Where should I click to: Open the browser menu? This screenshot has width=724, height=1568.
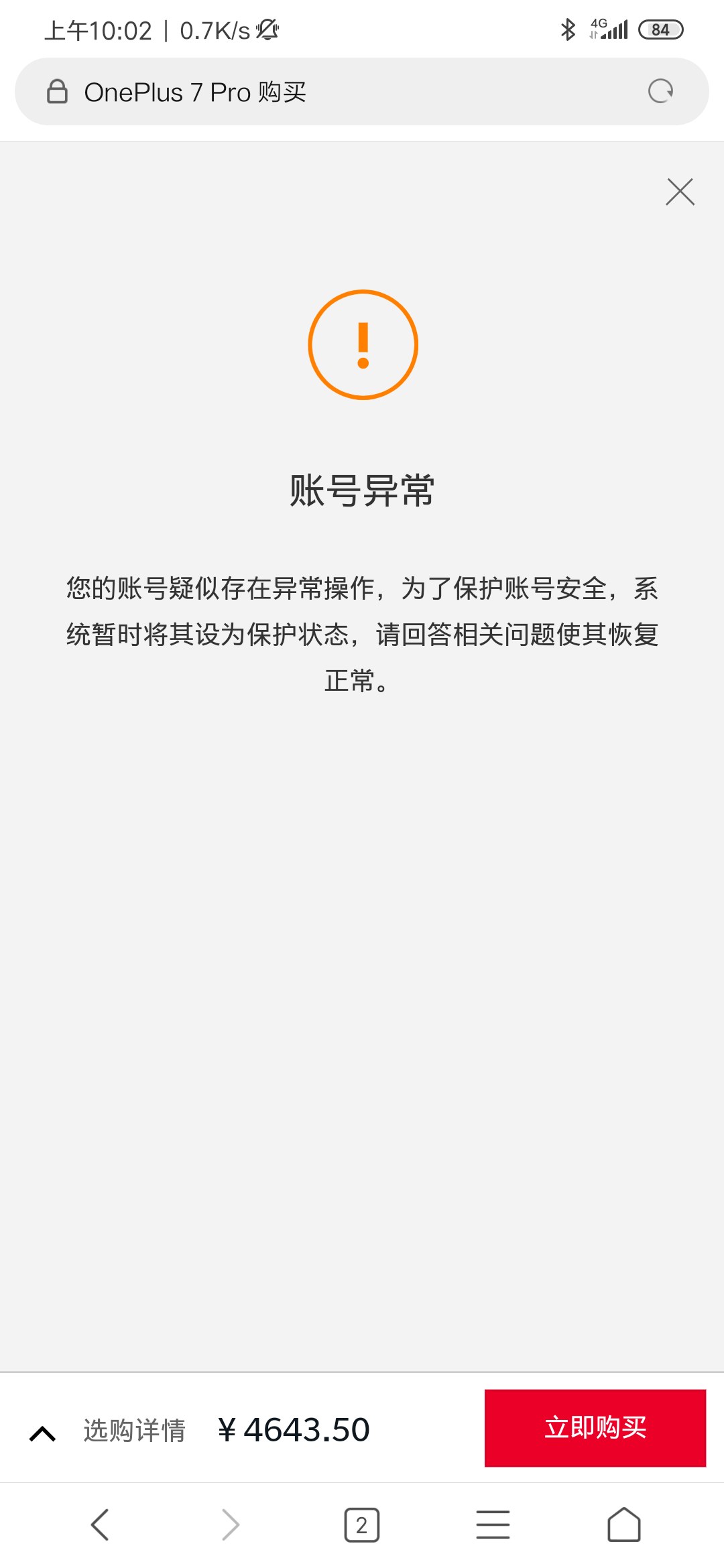tap(493, 1525)
